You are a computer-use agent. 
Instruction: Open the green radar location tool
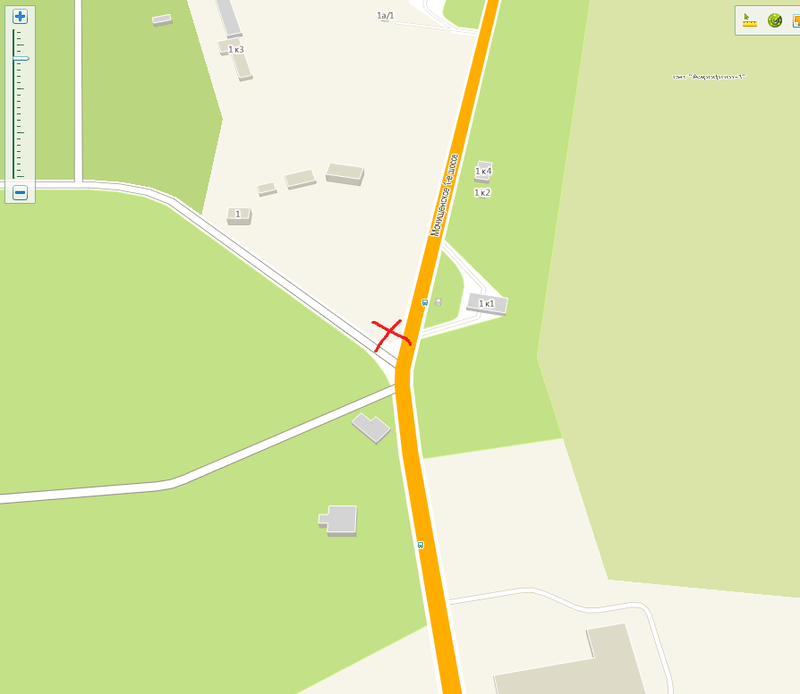click(x=774, y=20)
